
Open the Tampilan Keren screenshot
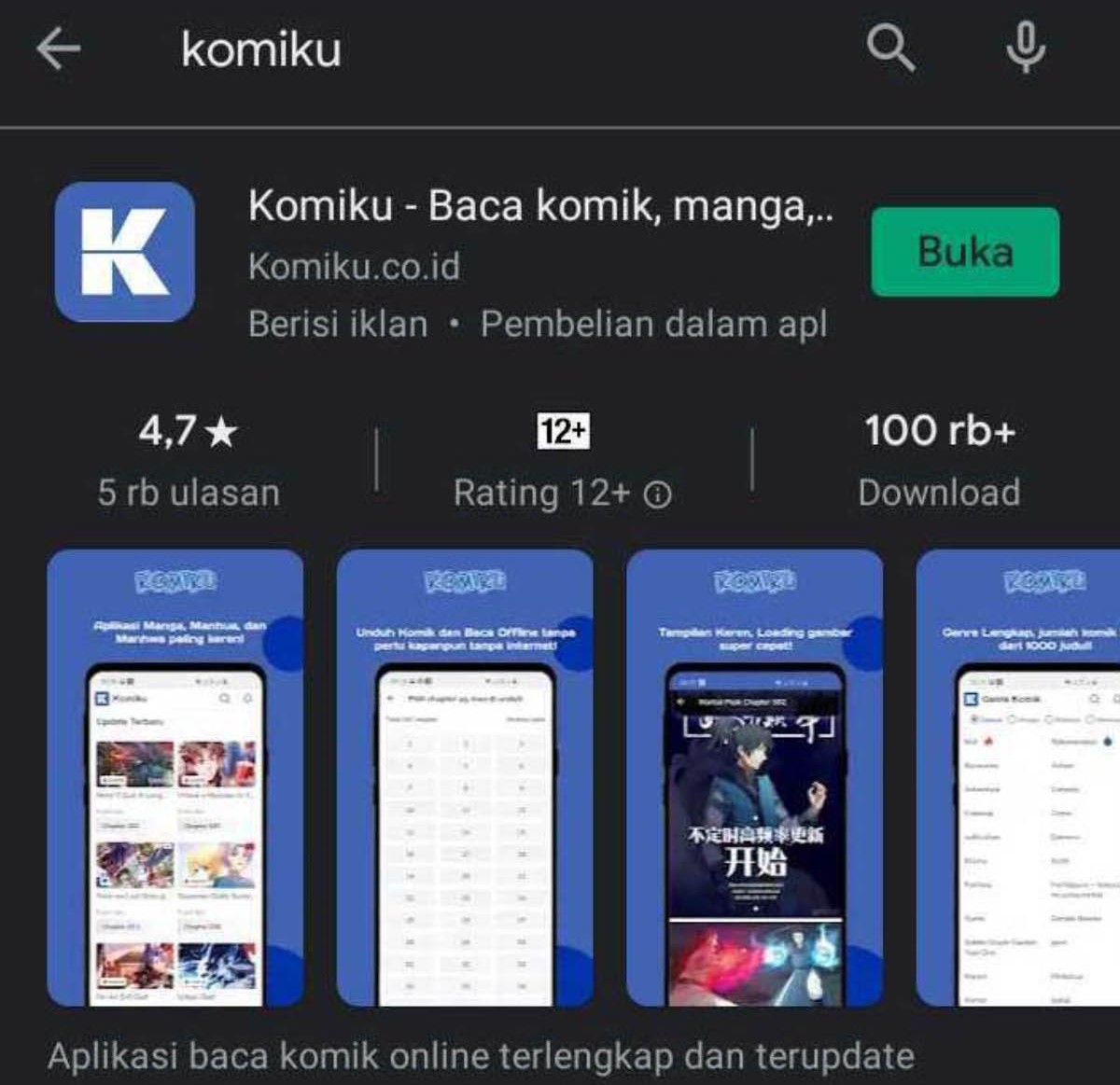(x=754, y=777)
